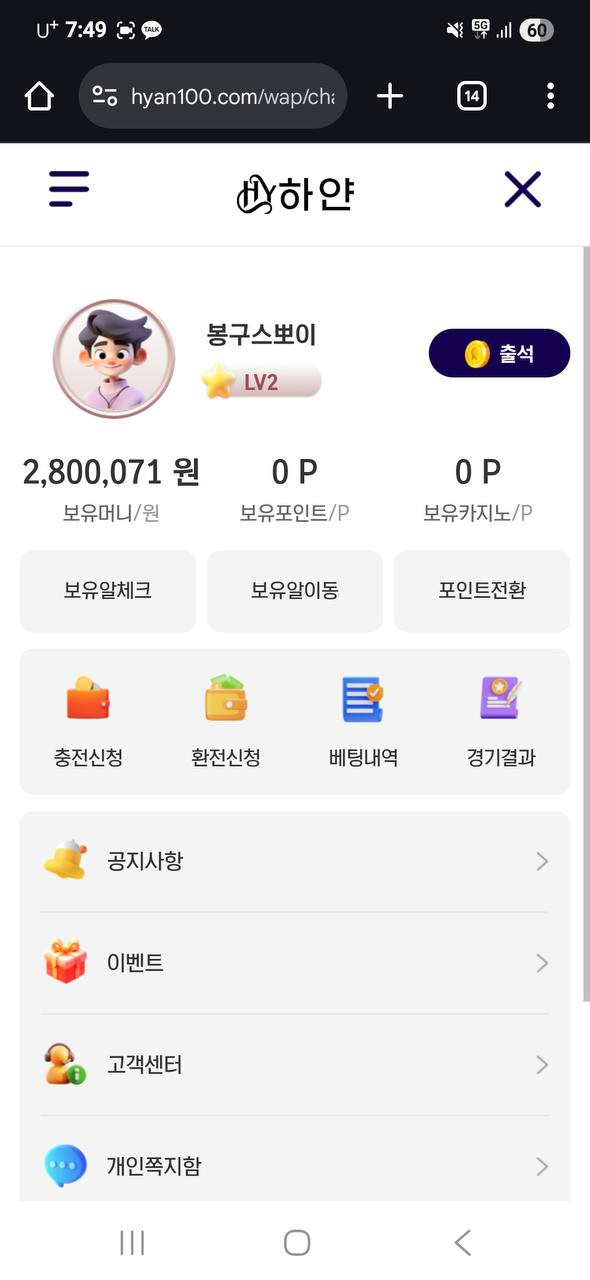Image resolution: width=590 pixels, height=1280 pixels.
Task: Open the 공지사항 notices row
Action: click(x=295, y=861)
